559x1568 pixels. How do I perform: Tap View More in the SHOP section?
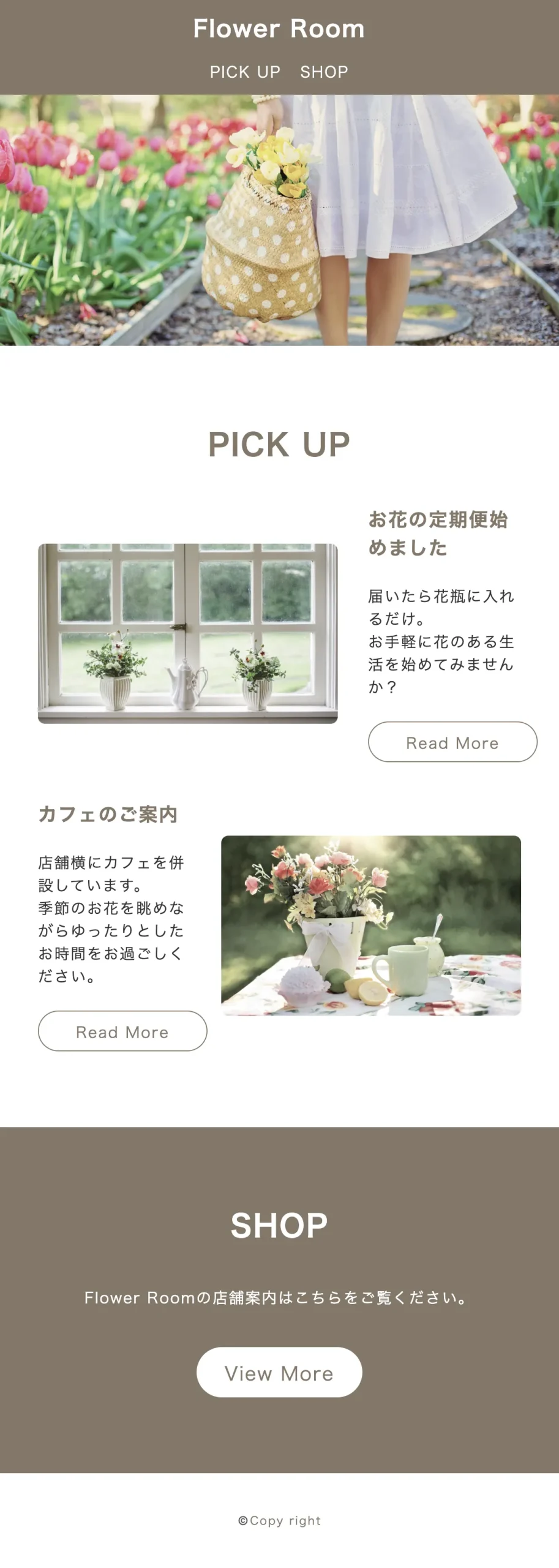(x=279, y=1373)
